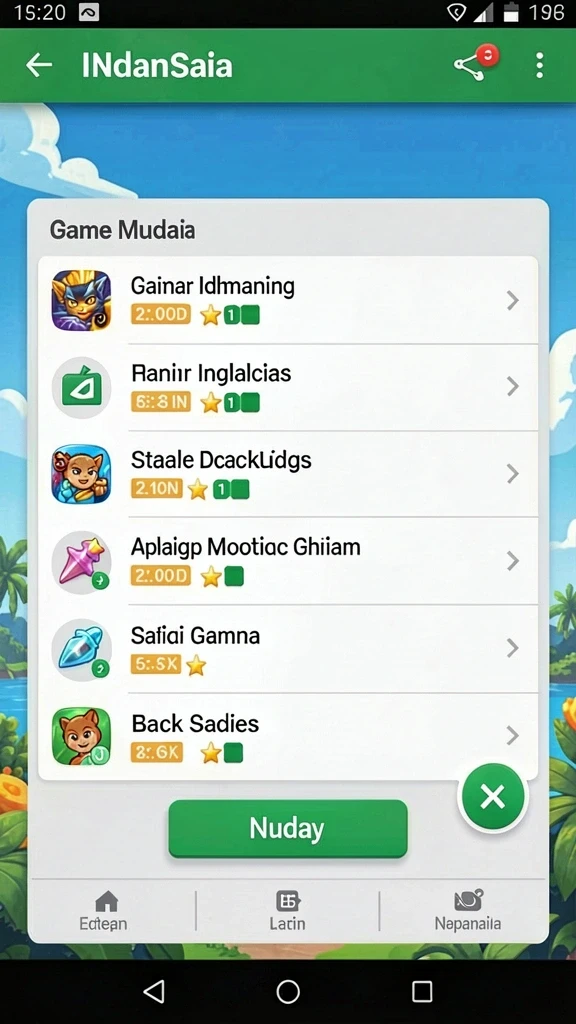Viewport: 576px width, 1024px height.
Task: Open the Safiai Gamna row
Action: click(288, 648)
